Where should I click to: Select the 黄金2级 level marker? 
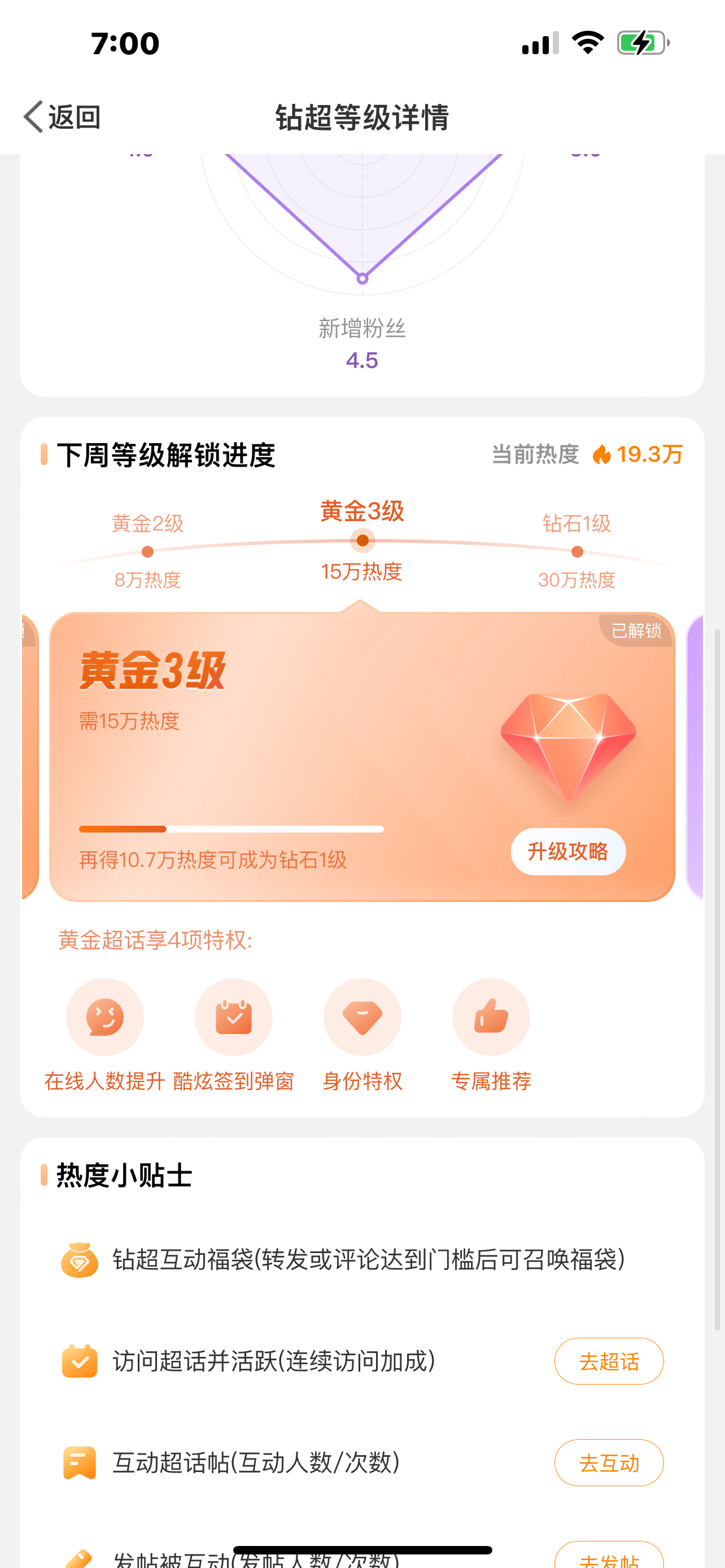[x=148, y=551]
